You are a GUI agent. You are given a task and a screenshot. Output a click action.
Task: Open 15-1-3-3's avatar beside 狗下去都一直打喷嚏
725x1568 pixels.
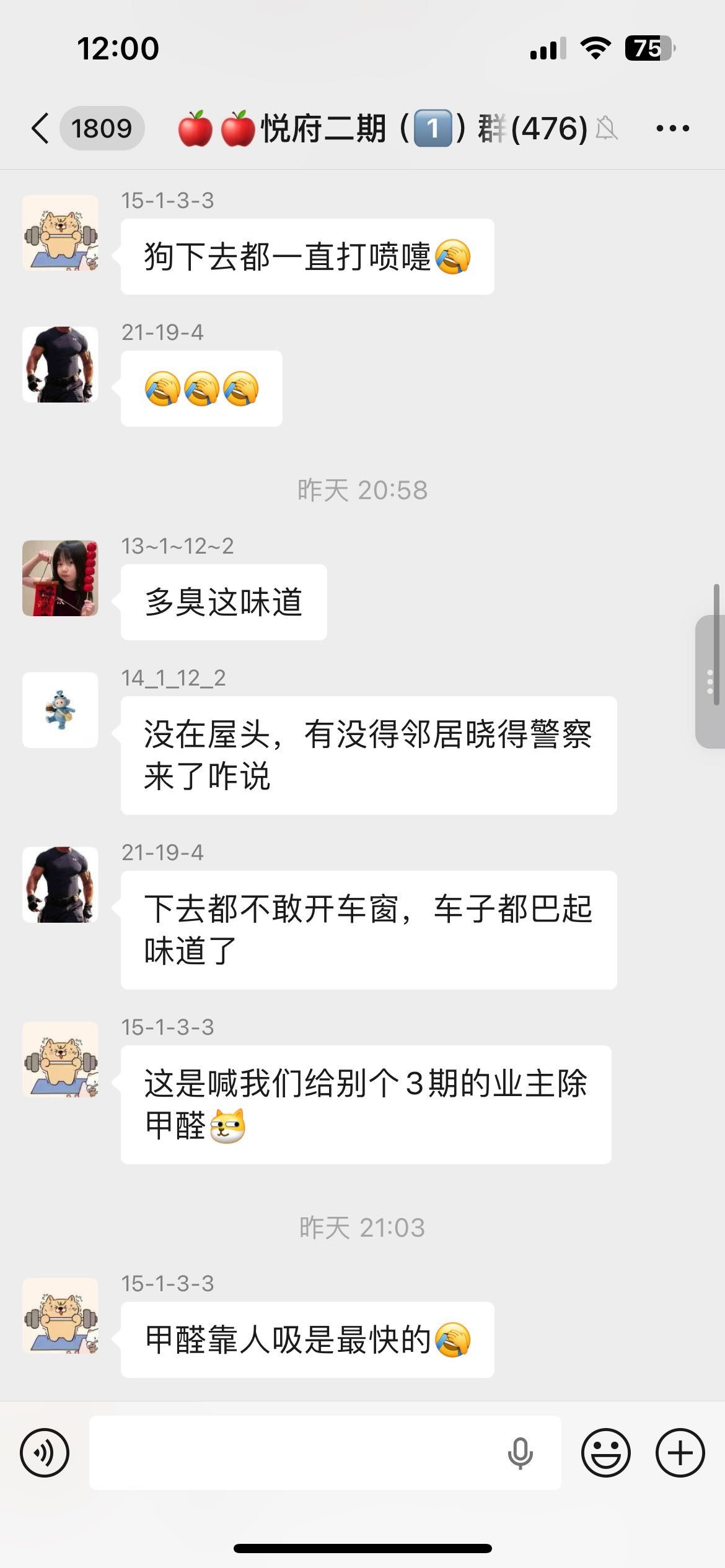tap(60, 233)
